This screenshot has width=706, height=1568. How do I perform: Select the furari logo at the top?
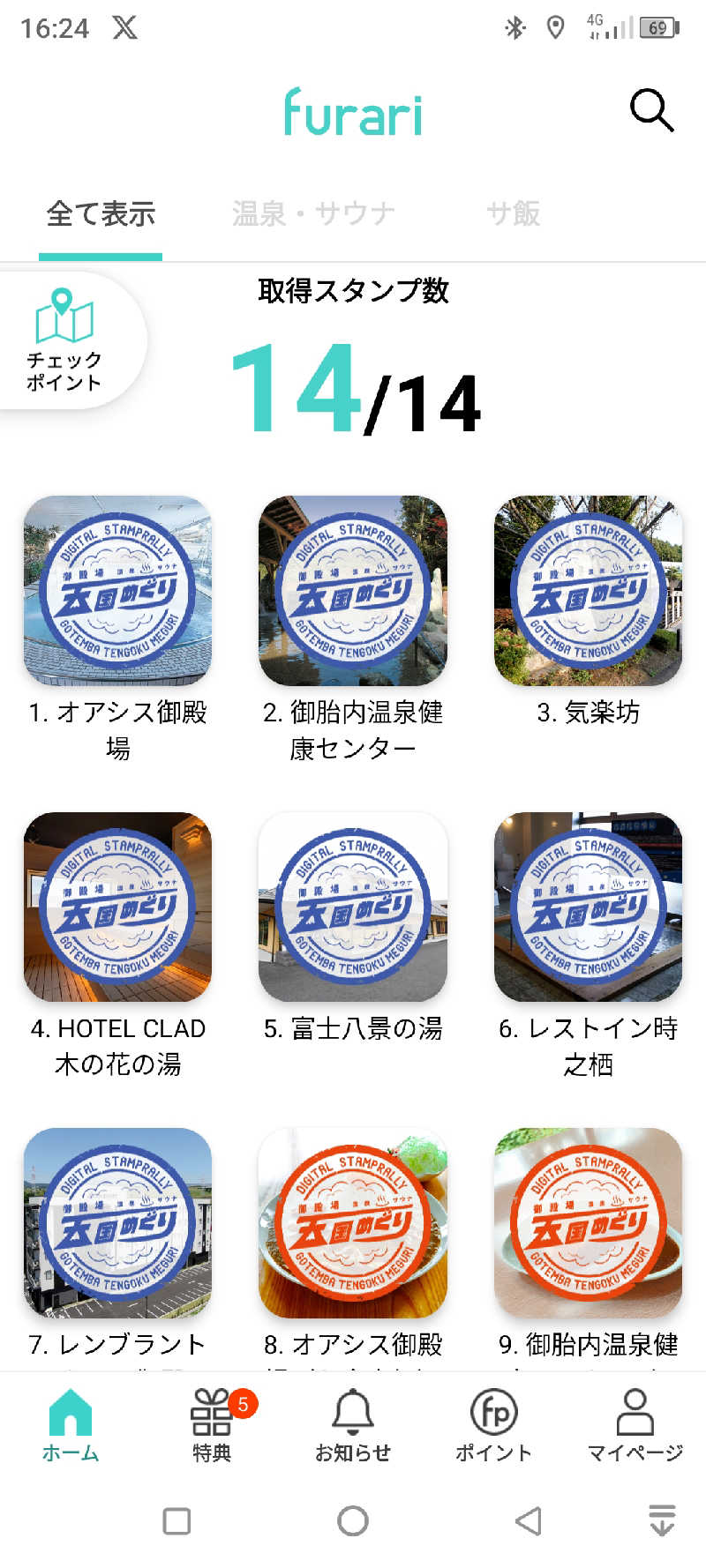click(x=352, y=113)
